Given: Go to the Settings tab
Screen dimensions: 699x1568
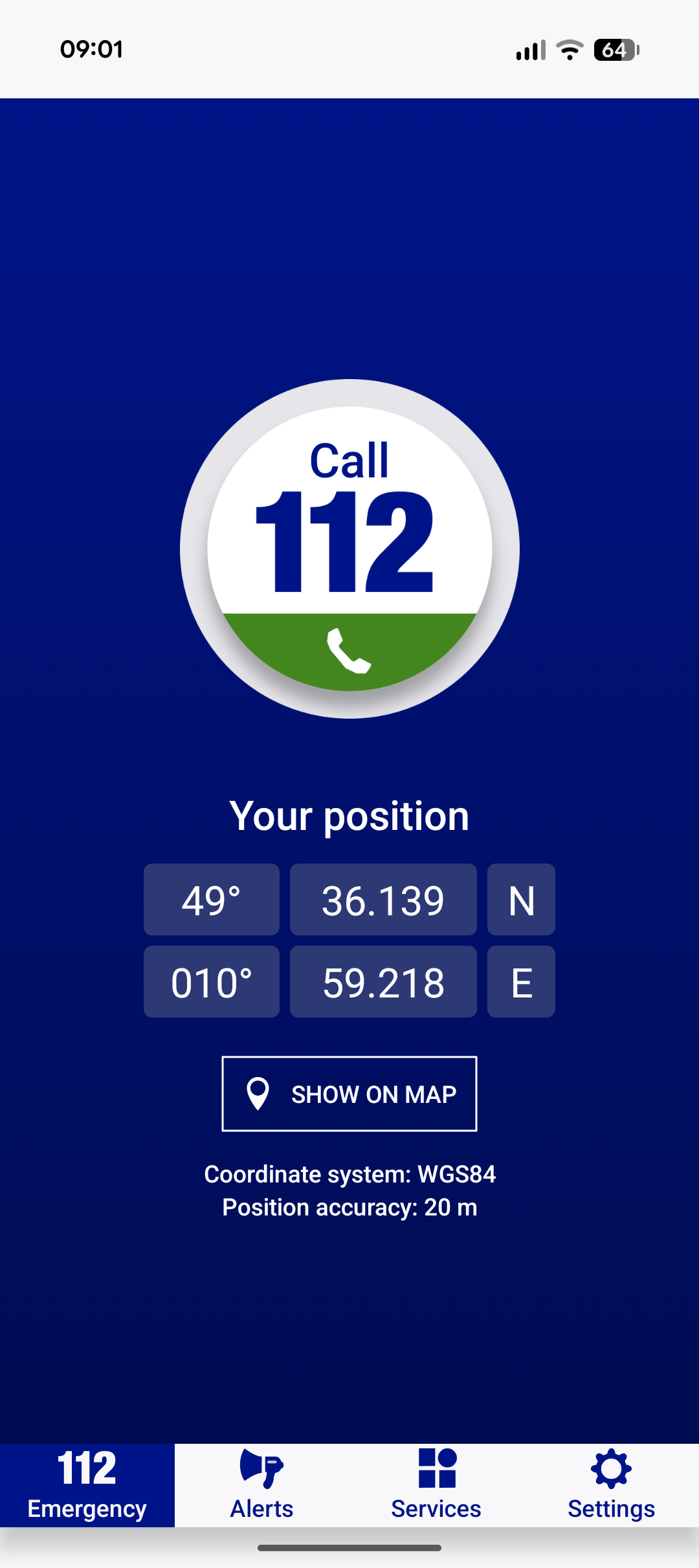Looking at the screenshot, I should pos(611,1485).
